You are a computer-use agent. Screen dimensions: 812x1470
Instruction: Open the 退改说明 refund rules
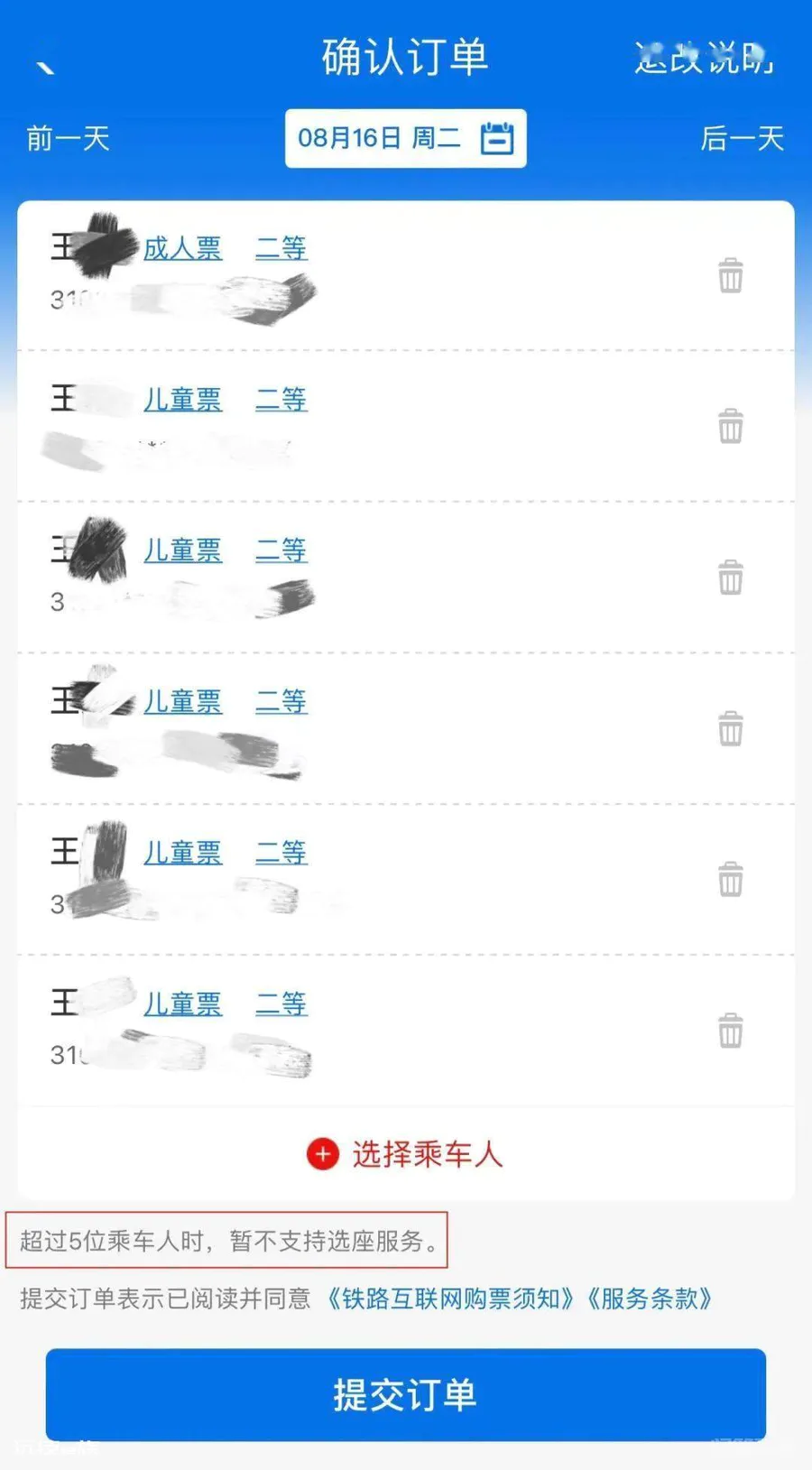(x=704, y=58)
